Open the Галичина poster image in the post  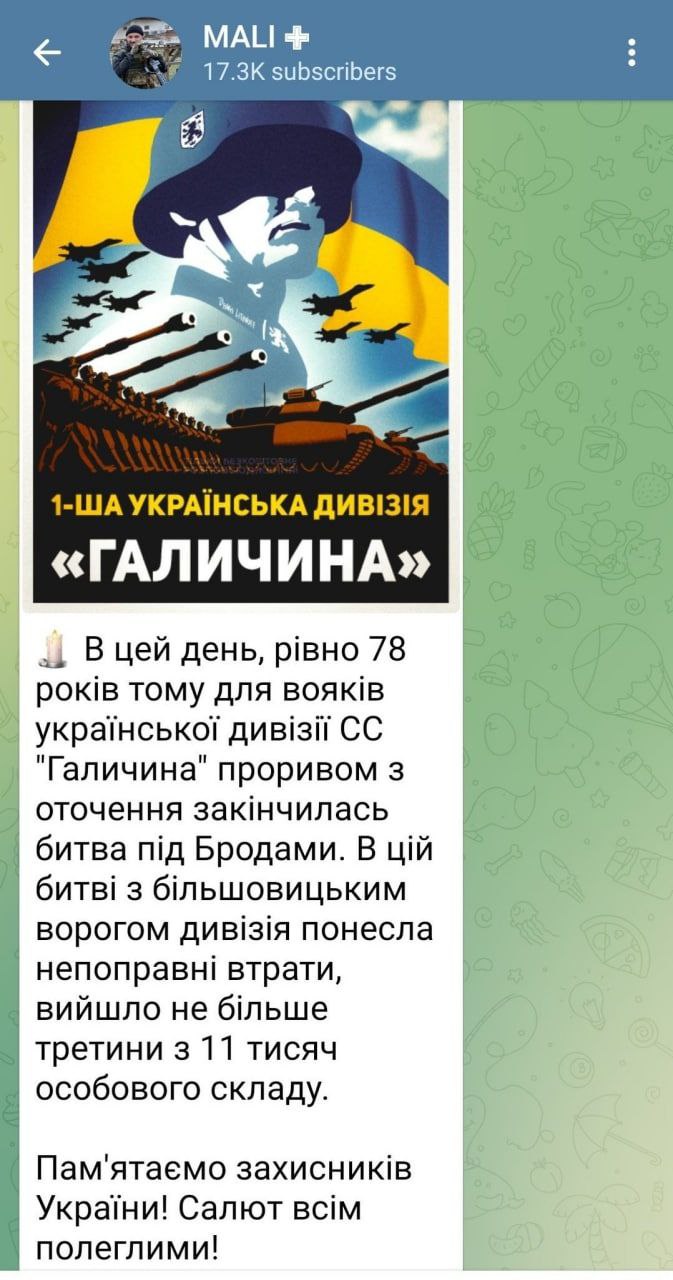[x=240, y=350]
